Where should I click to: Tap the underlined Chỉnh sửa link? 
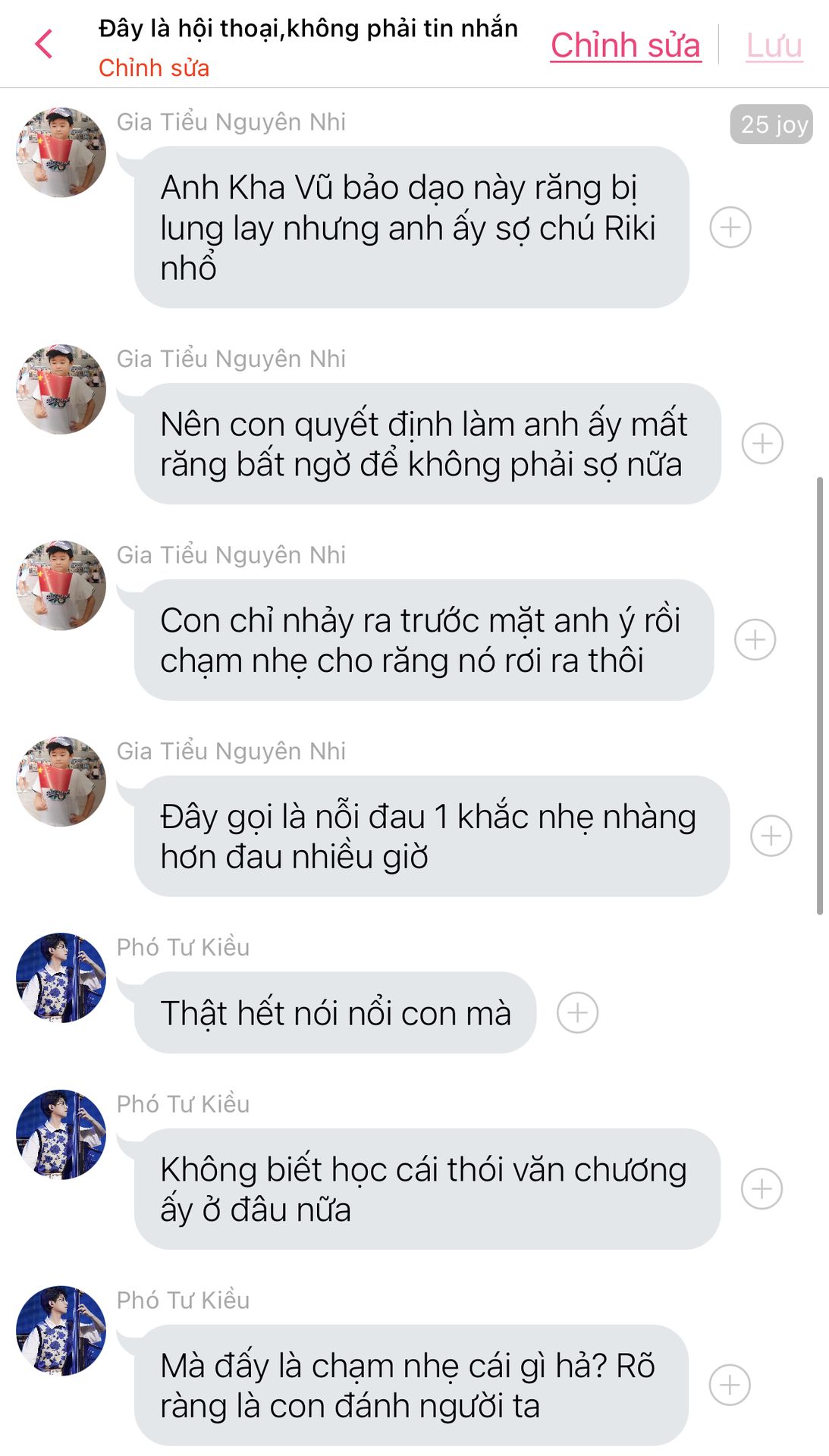(x=625, y=45)
